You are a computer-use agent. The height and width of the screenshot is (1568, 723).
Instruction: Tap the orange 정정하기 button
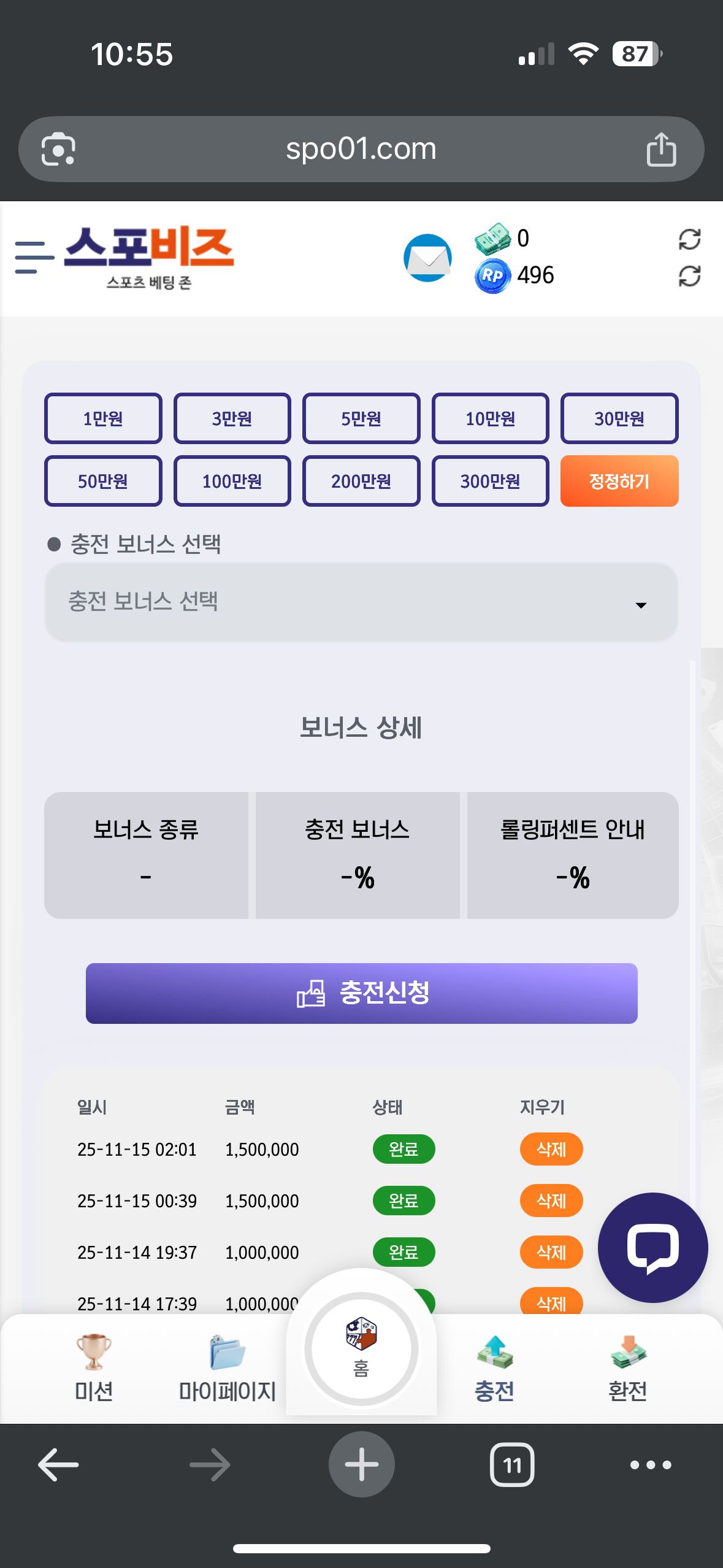[x=619, y=481]
